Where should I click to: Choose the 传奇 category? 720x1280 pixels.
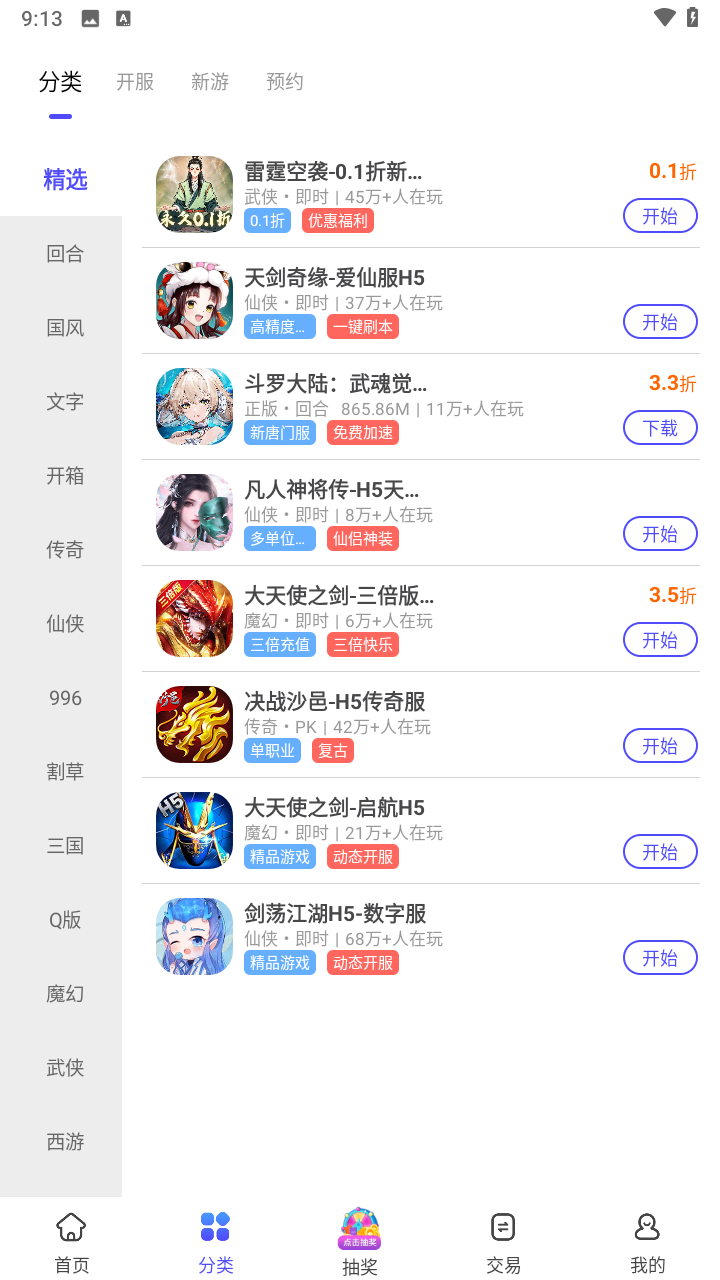coord(65,550)
